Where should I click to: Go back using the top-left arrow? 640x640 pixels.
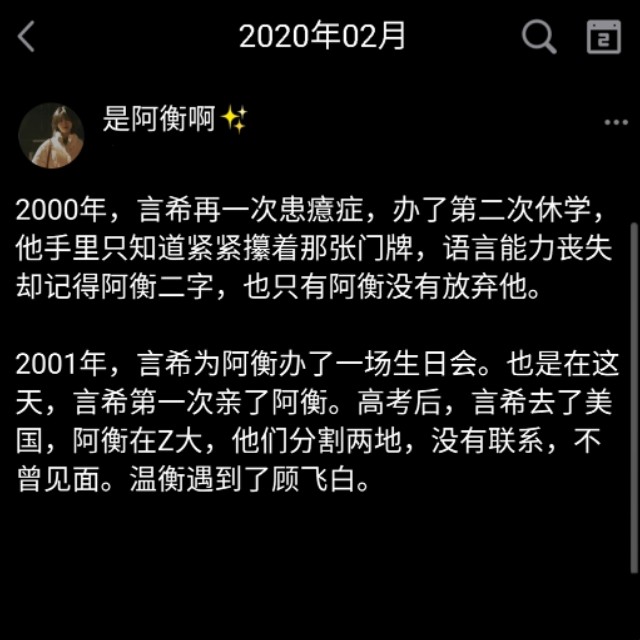coord(27,38)
